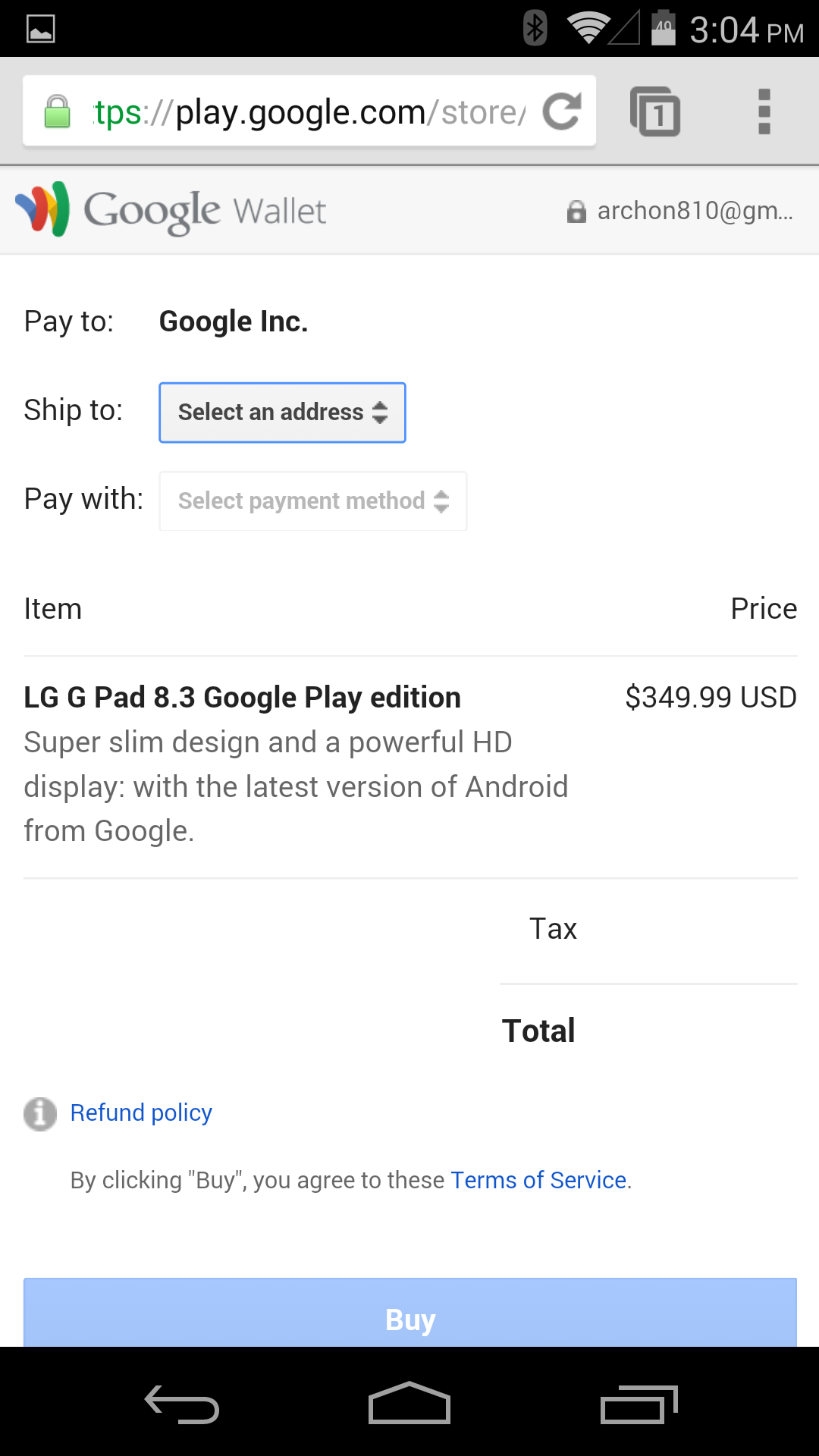The image size is (819, 1456).
Task: Open the browser tab switcher
Action: click(657, 111)
